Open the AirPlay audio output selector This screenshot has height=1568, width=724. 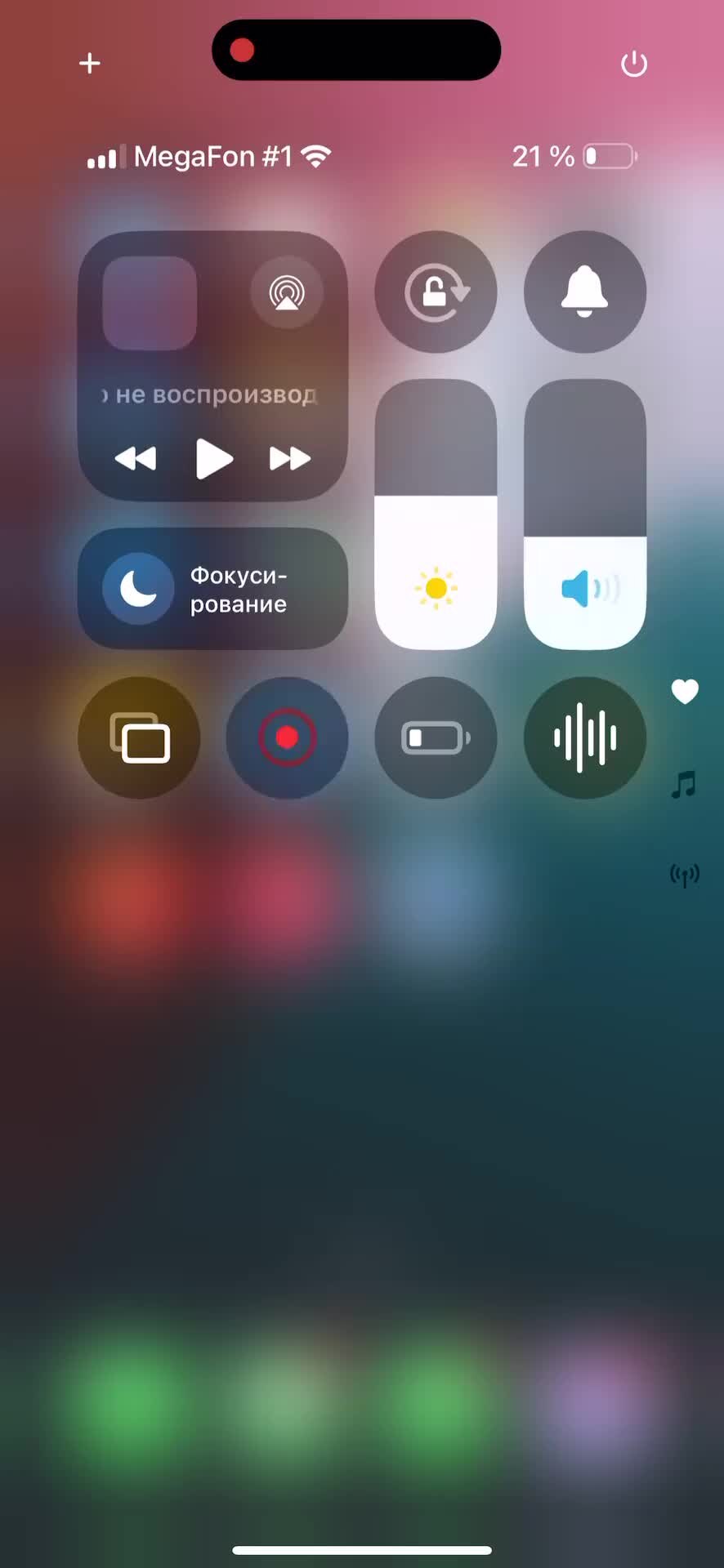[x=287, y=292]
